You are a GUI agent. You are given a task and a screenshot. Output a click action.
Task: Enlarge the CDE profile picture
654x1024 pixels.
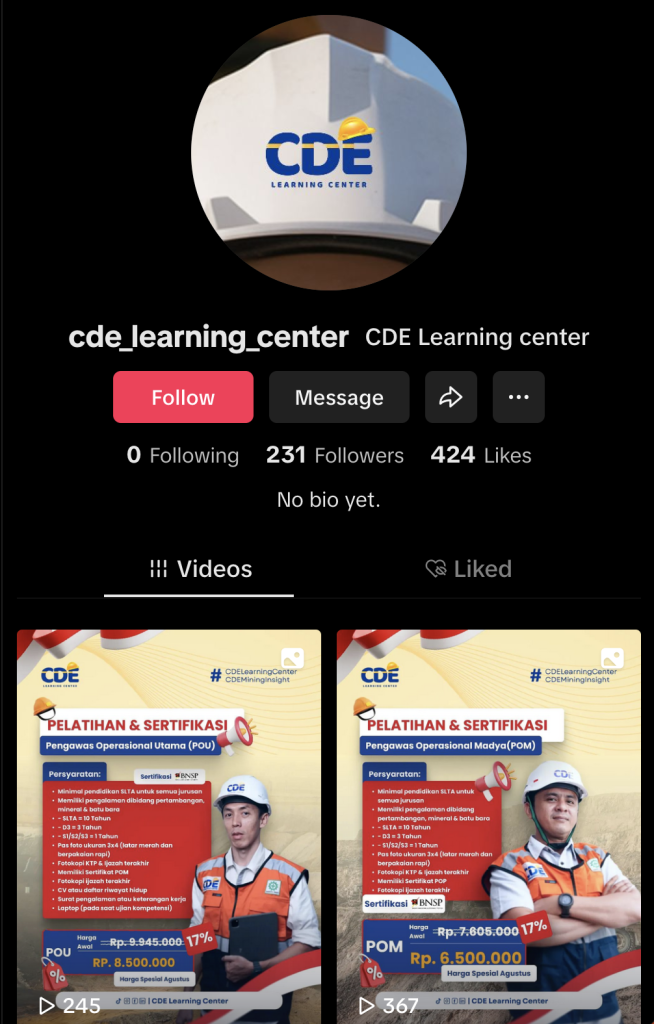(x=329, y=153)
